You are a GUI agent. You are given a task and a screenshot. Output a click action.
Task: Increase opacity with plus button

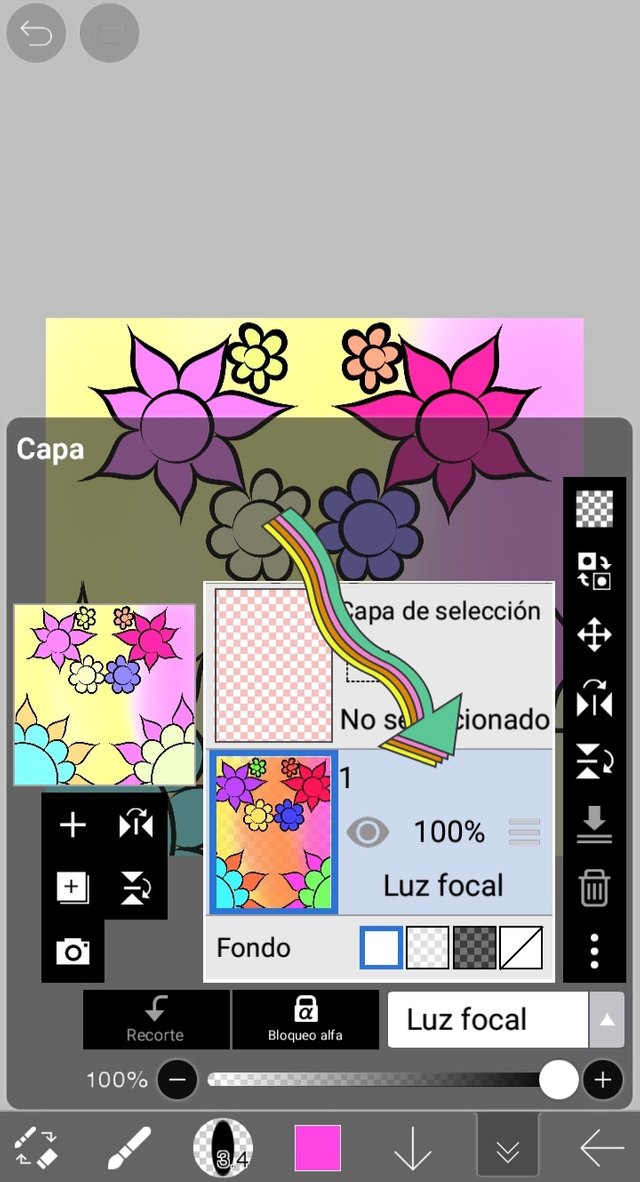pyautogui.click(x=602, y=1080)
